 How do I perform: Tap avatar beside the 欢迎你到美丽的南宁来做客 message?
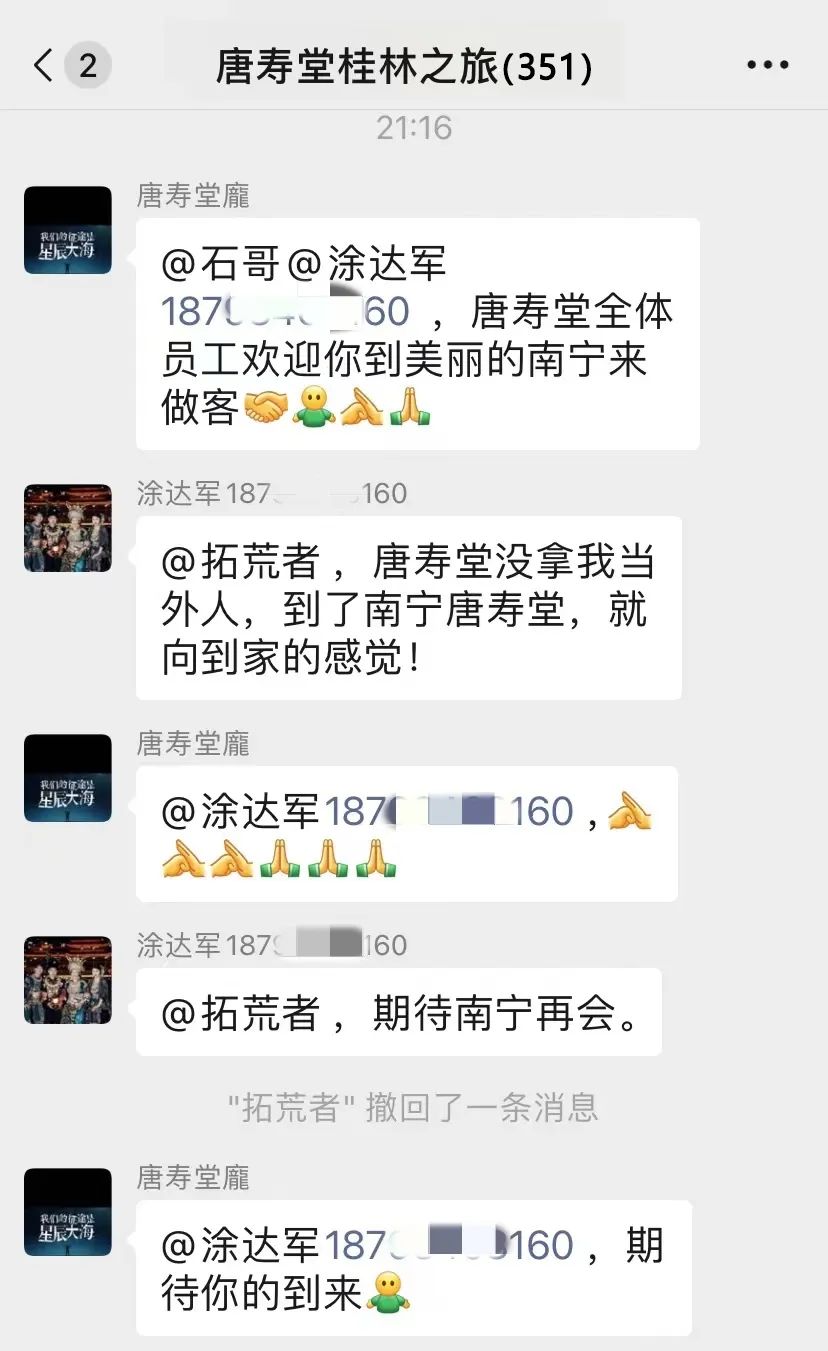pos(68,230)
